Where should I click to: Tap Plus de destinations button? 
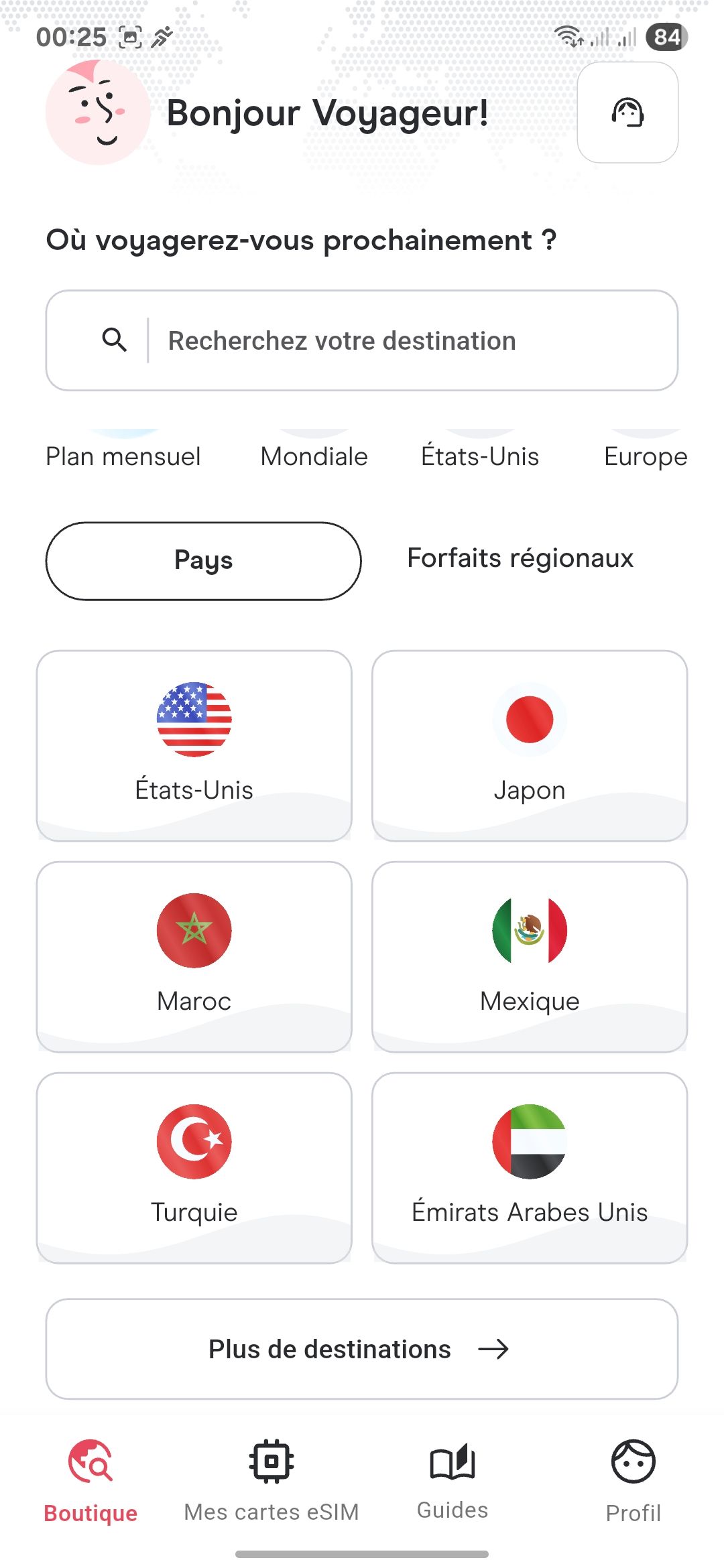pyautogui.click(x=362, y=1349)
